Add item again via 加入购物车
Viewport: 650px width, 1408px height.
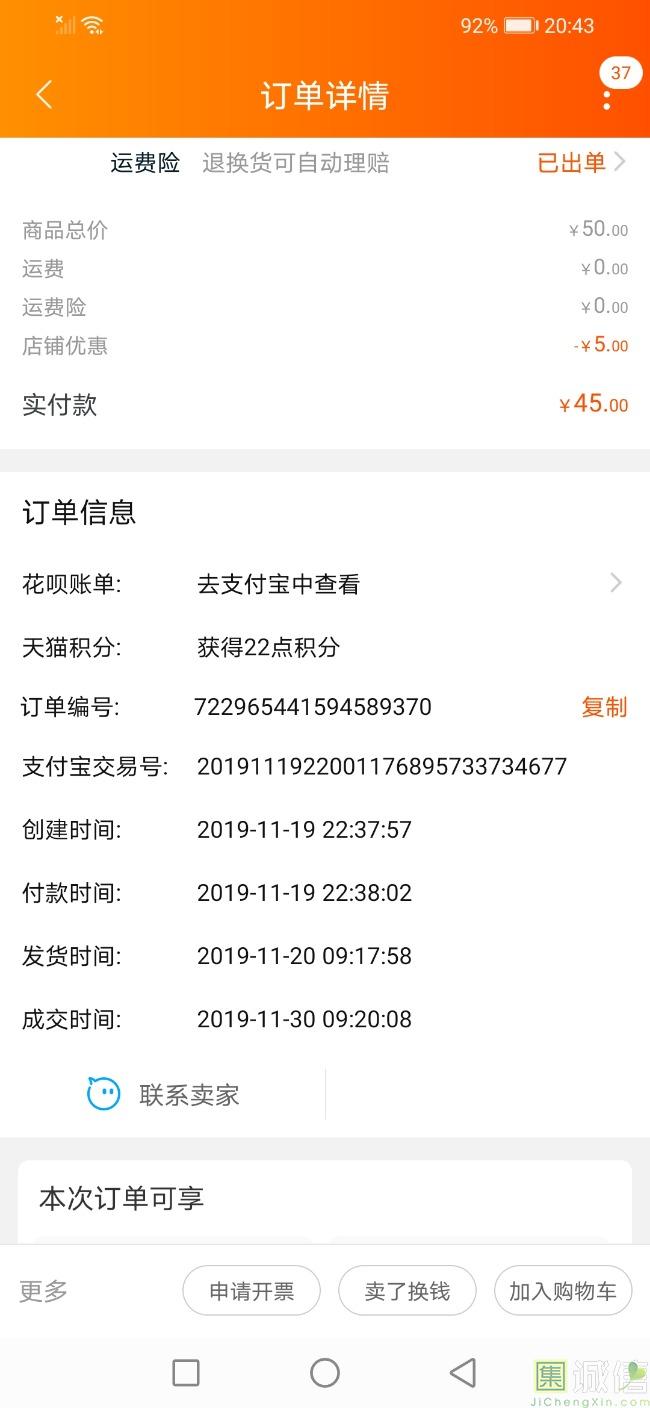pos(563,1291)
